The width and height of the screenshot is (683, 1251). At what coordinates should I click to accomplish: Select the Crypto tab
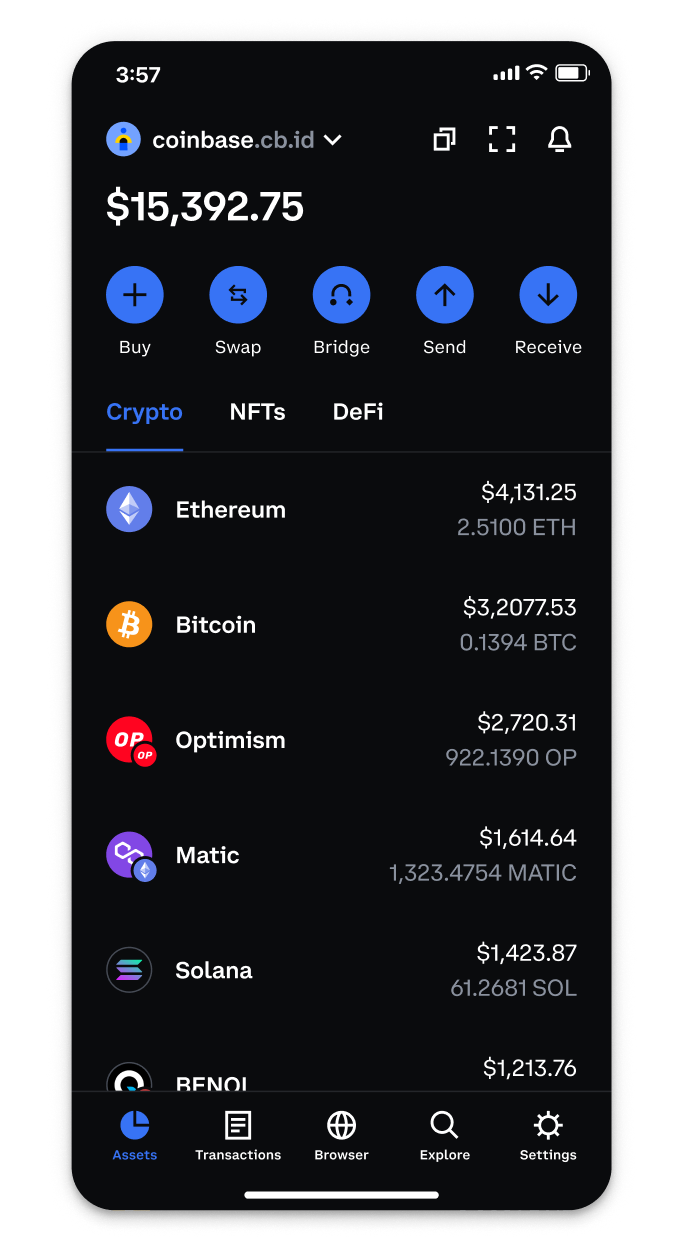click(x=144, y=412)
